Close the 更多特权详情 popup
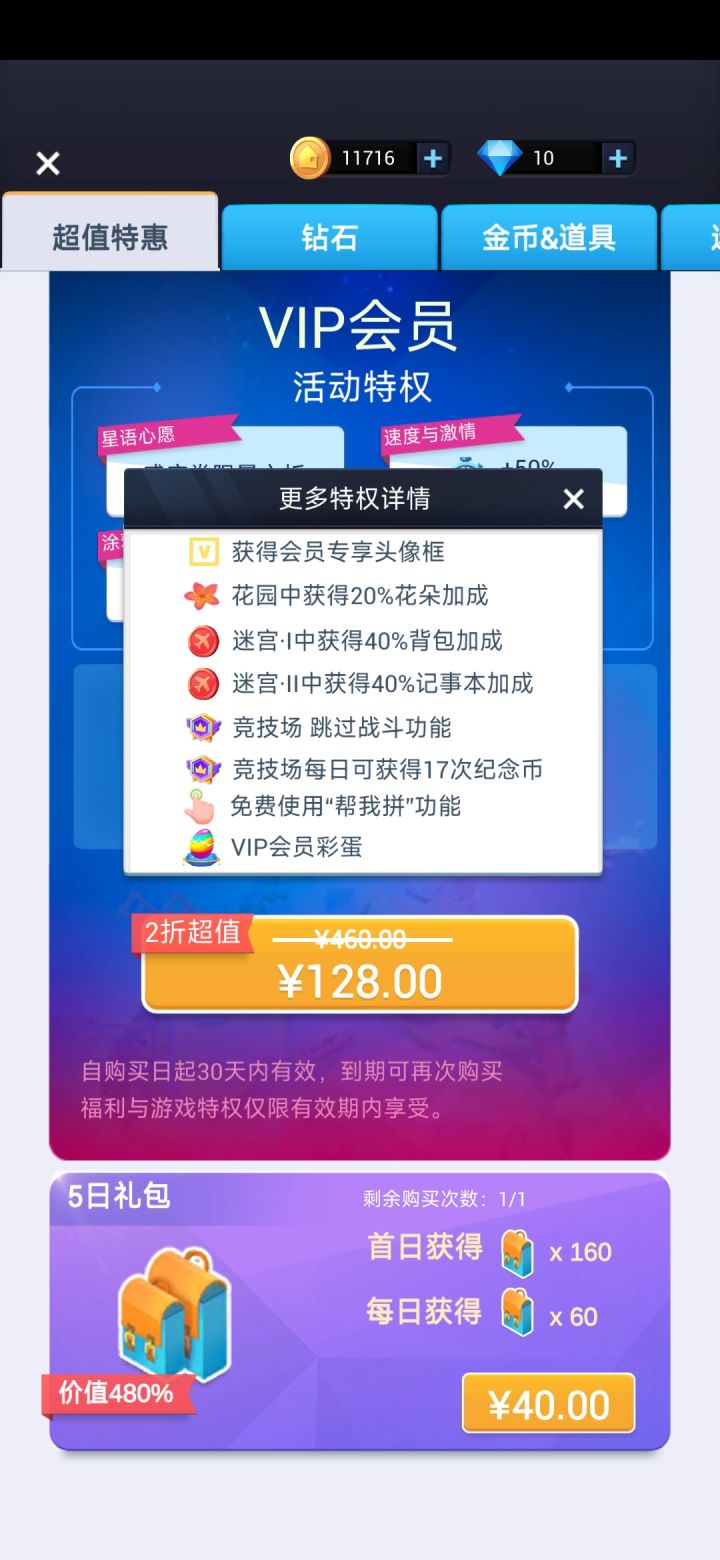The image size is (720, 1560). tap(573, 498)
